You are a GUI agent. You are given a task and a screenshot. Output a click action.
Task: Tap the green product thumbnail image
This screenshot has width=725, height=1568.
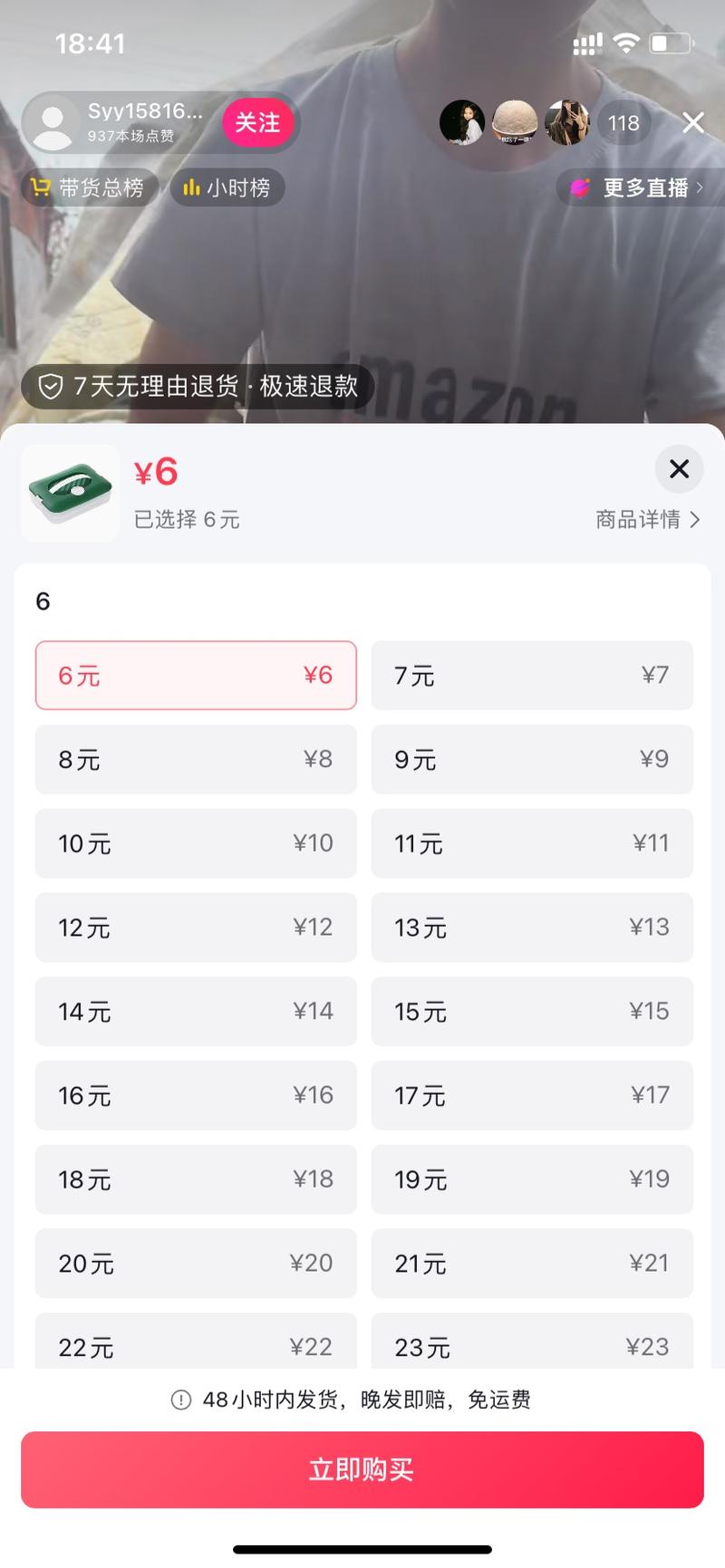point(70,493)
